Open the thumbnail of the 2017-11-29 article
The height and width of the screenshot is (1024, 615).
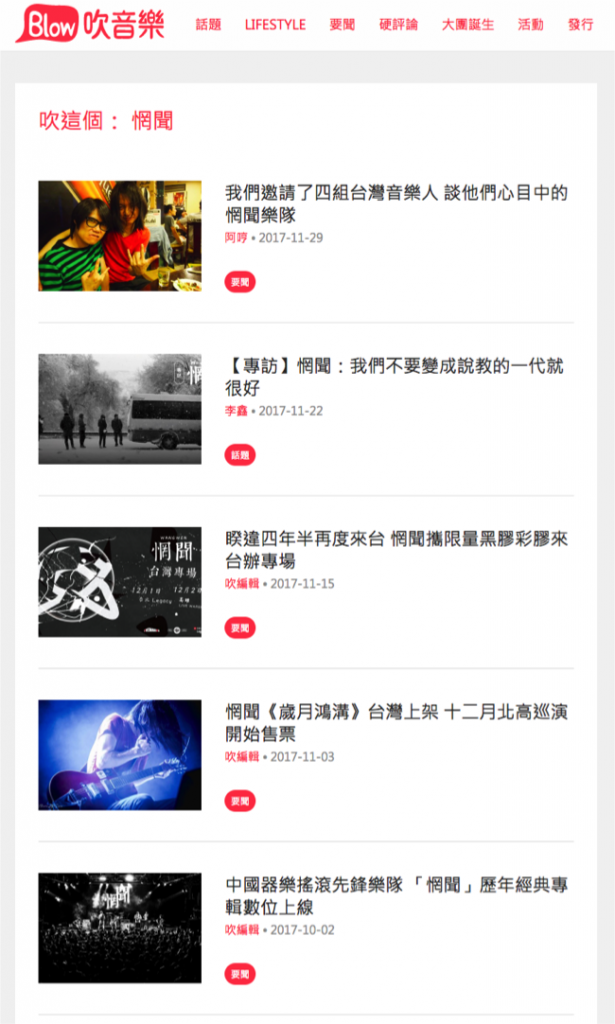pyautogui.click(x=120, y=236)
